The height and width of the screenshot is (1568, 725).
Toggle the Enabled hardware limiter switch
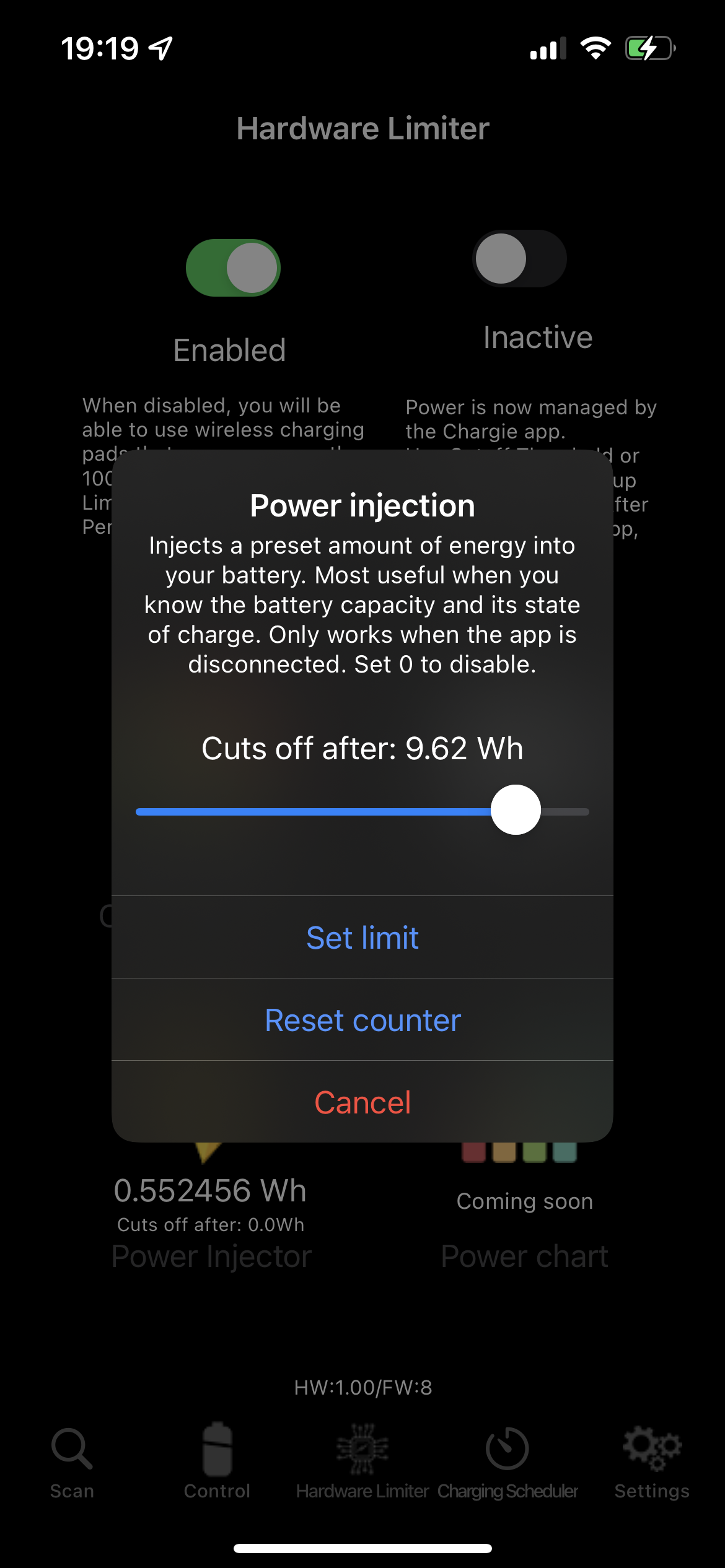pyautogui.click(x=233, y=268)
